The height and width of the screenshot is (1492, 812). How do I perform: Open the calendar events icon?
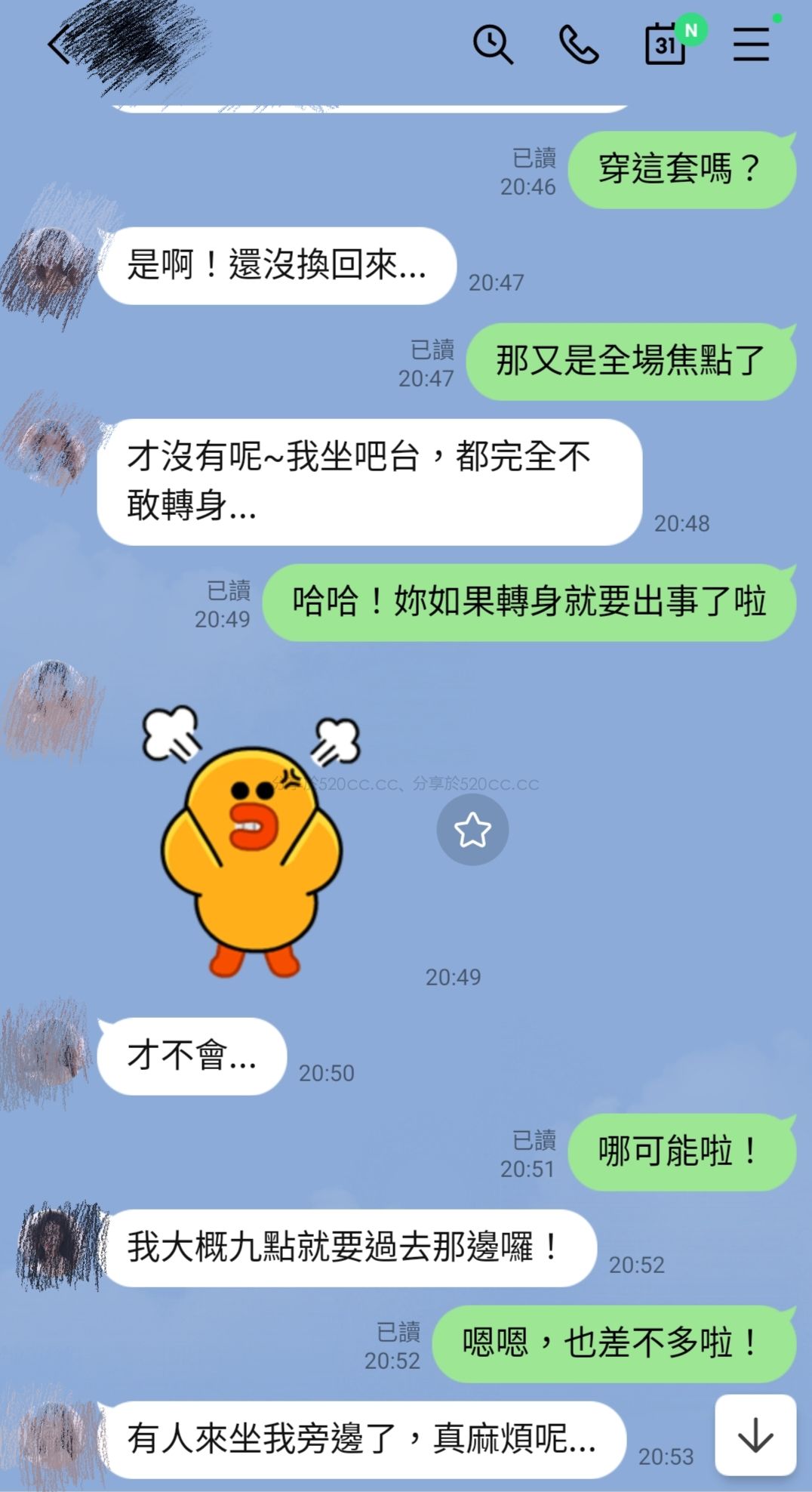(666, 45)
